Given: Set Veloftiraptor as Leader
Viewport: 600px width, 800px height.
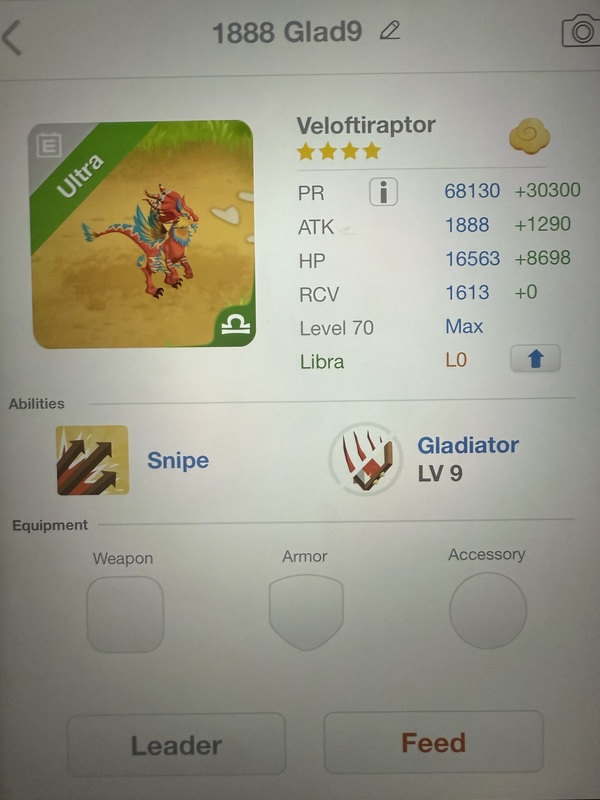Looking at the screenshot, I should [x=176, y=744].
